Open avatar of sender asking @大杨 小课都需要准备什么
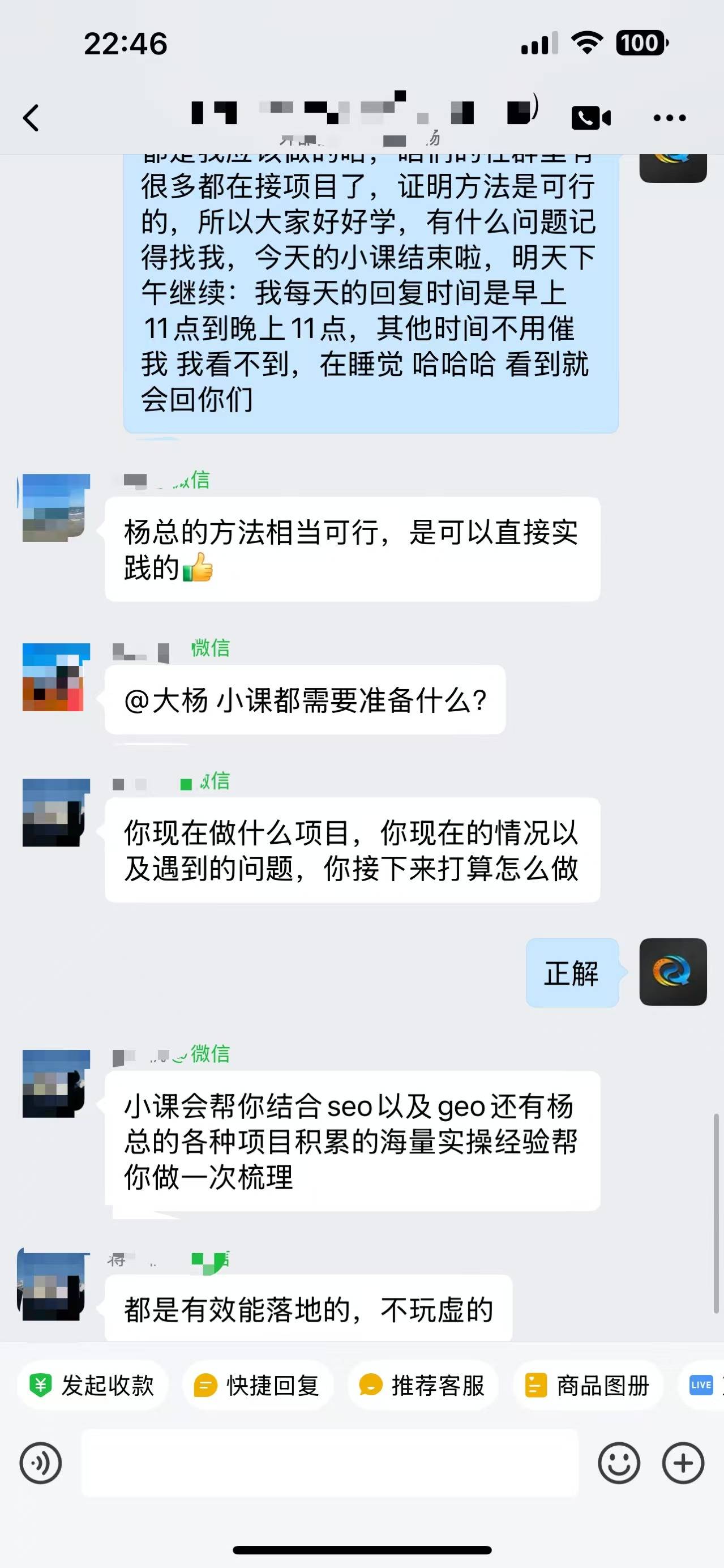Screen dimensions: 724x1568 [56, 677]
